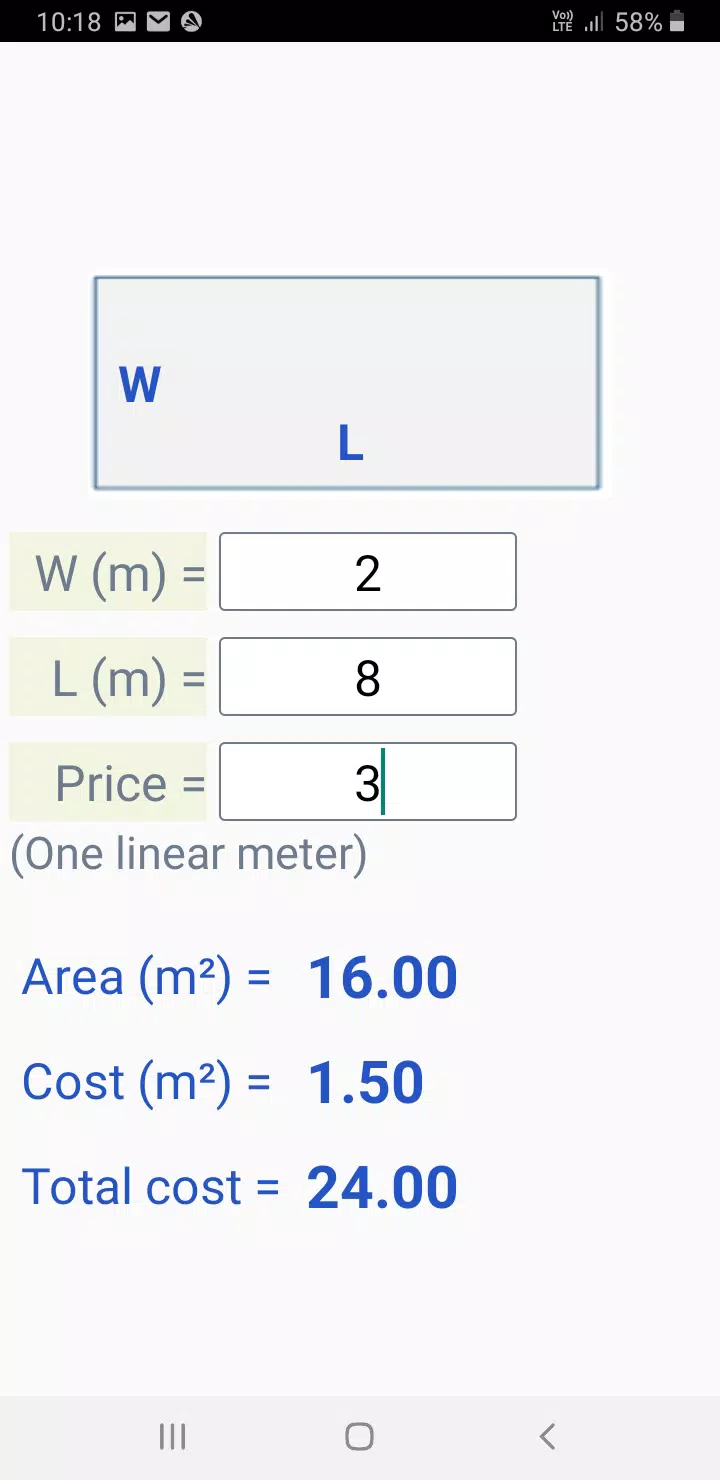Screen dimensions: 720x1480
Task: Click inside the Price input field
Action: [x=367, y=782]
